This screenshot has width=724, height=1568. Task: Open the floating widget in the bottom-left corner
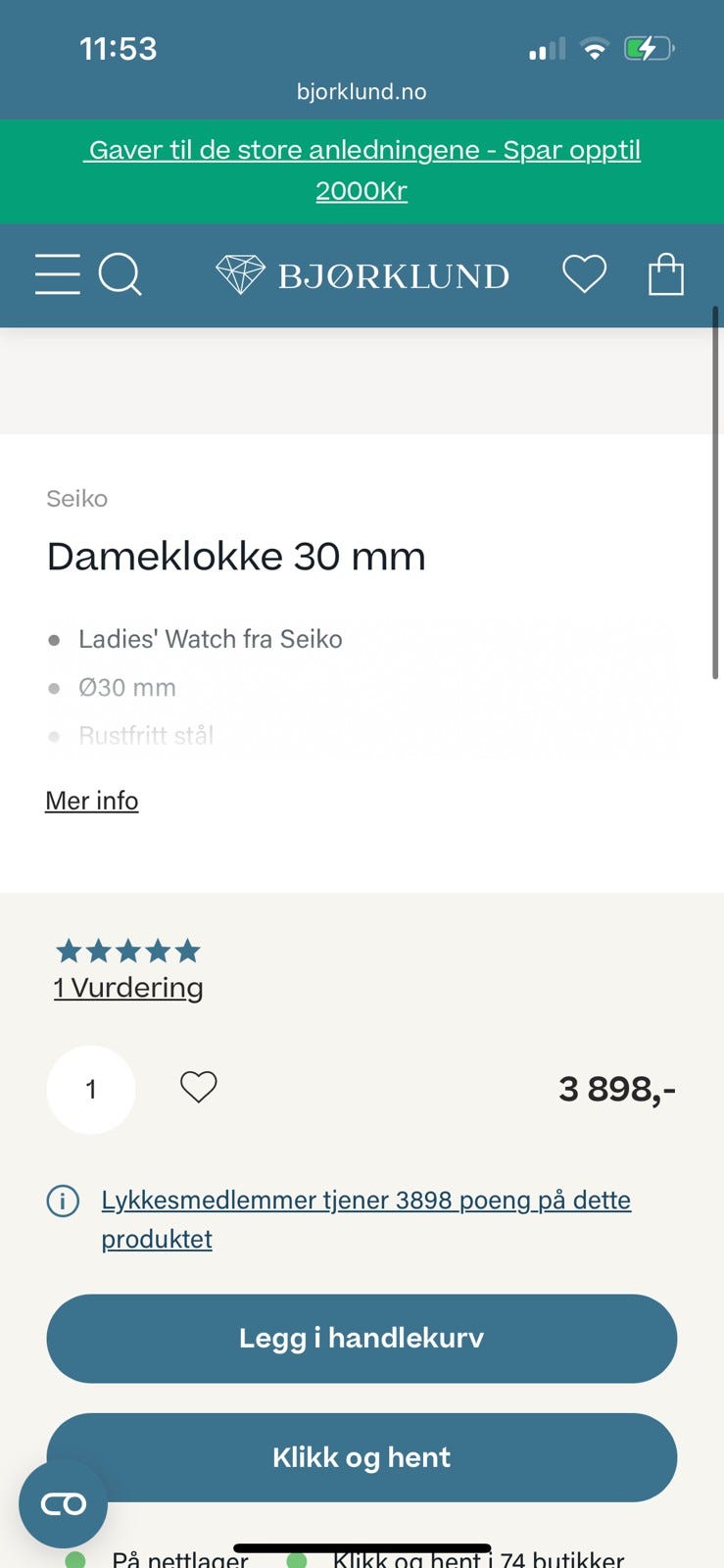click(x=63, y=1502)
